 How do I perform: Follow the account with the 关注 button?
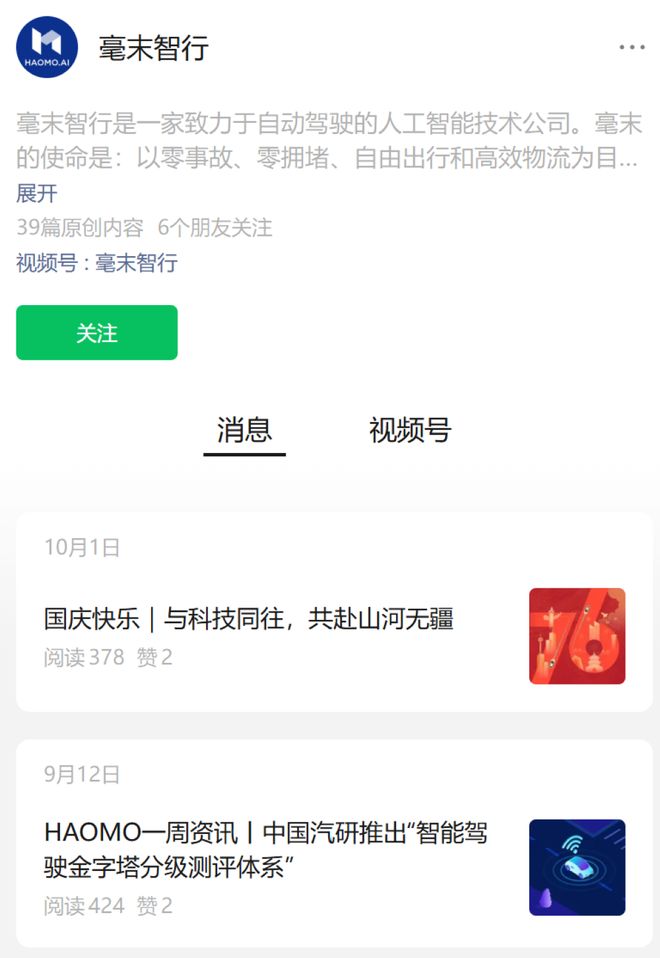(97, 333)
